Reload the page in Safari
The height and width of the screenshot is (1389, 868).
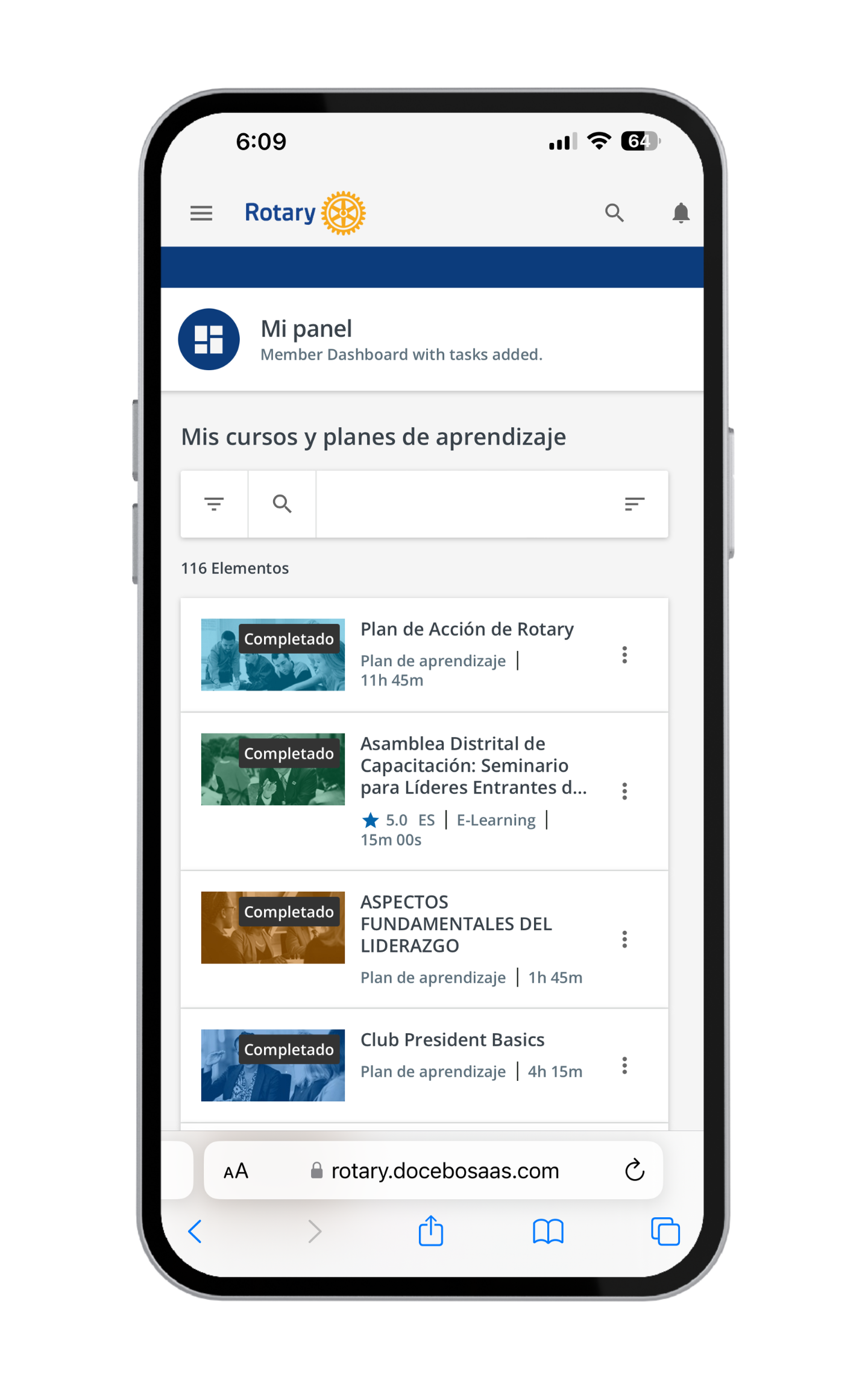tap(634, 1171)
